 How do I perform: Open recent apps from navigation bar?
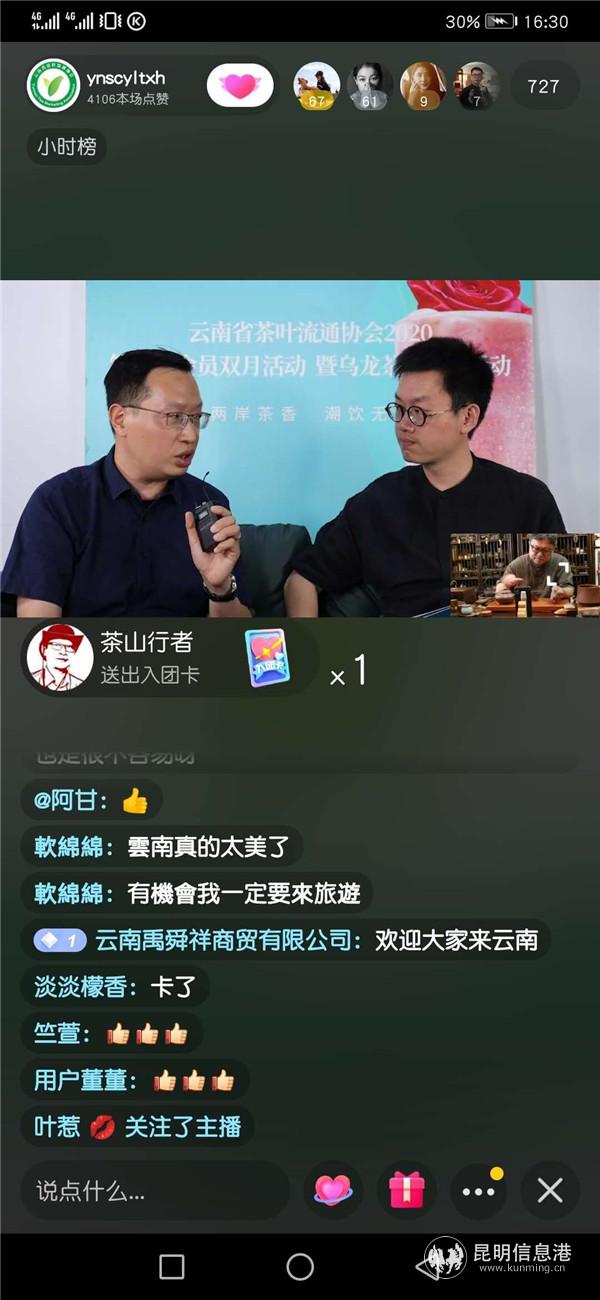click(172, 1267)
